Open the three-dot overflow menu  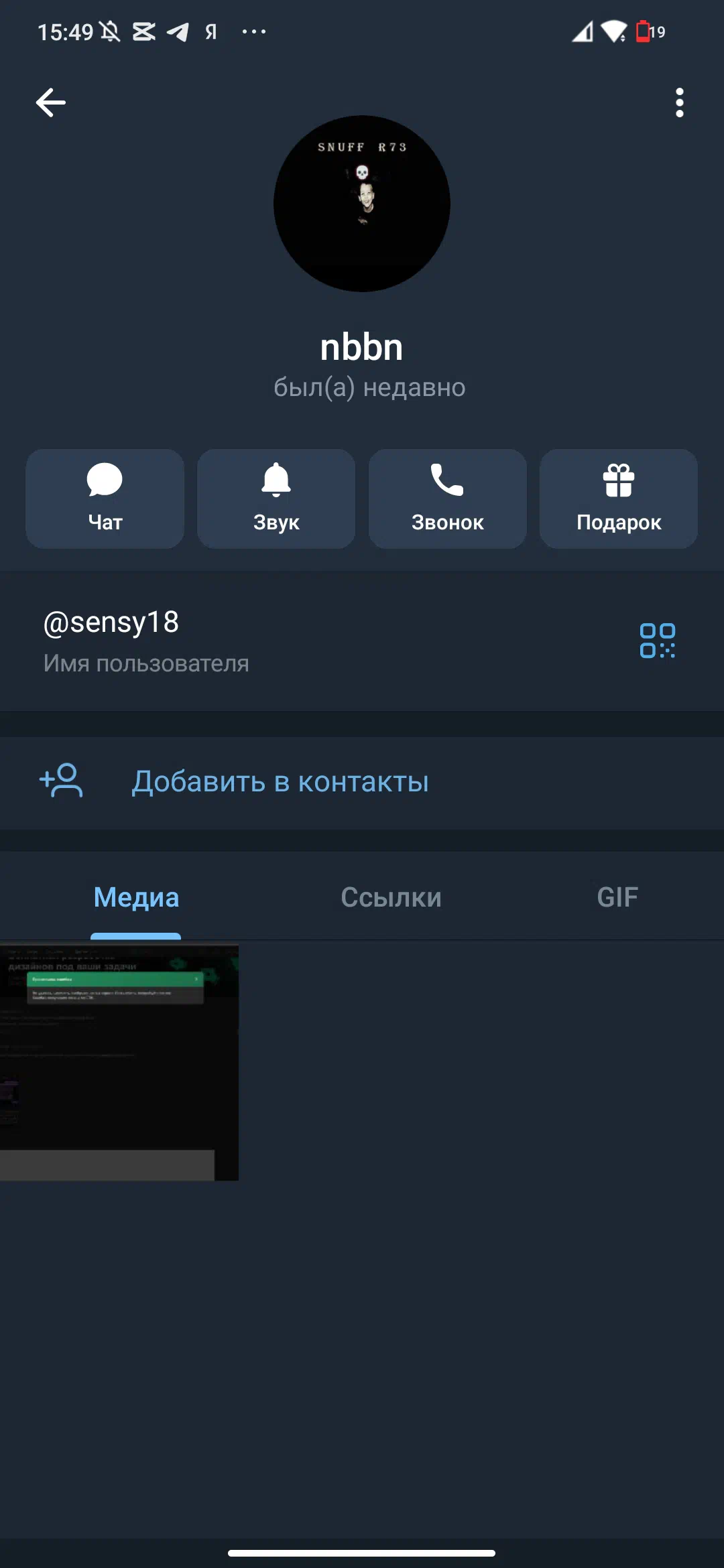click(679, 103)
